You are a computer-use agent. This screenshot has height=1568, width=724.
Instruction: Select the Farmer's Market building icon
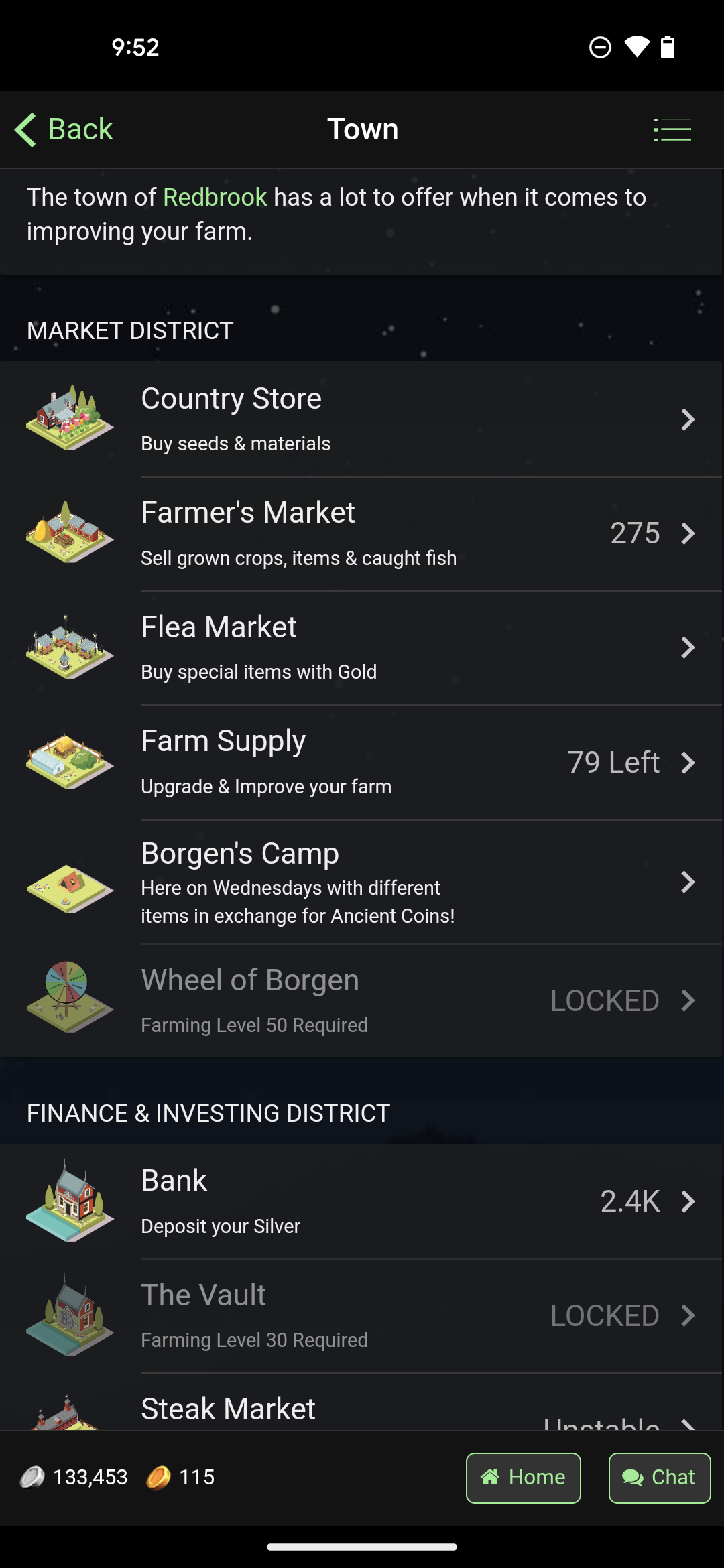point(70,531)
